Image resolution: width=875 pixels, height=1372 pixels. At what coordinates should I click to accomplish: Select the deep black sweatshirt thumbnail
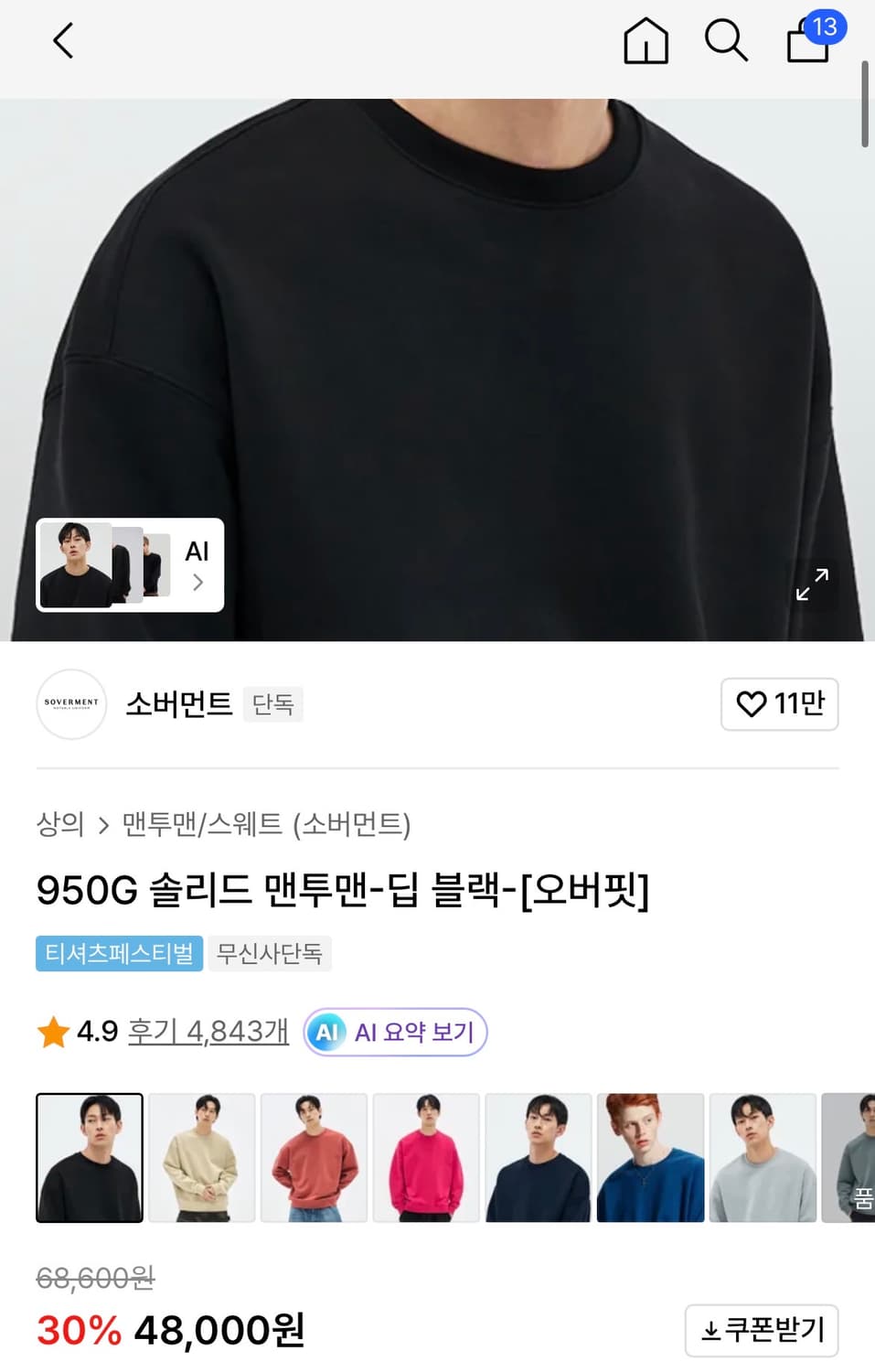click(x=89, y=1157)
